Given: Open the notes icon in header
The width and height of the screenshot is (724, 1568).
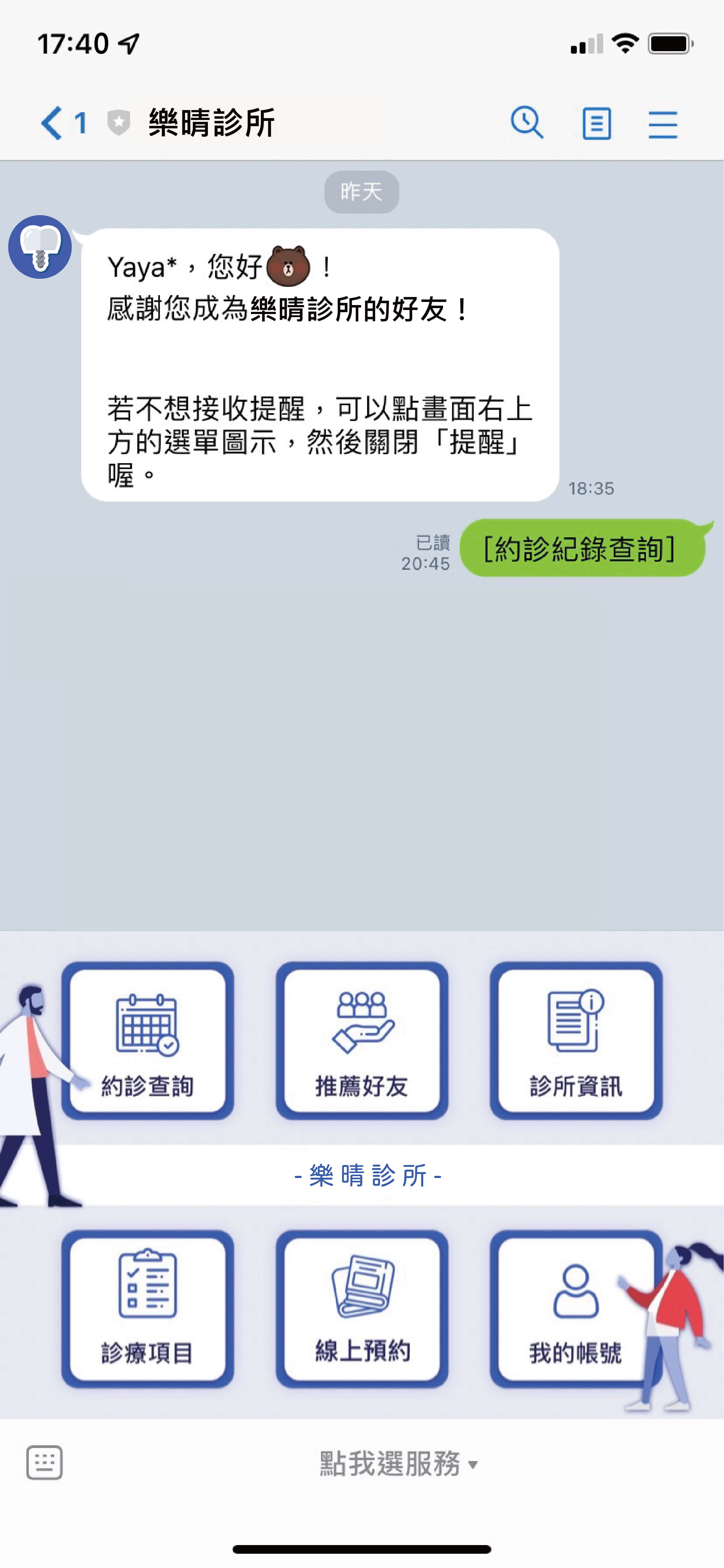Looking at the screenshot, I should coord(596,124).
